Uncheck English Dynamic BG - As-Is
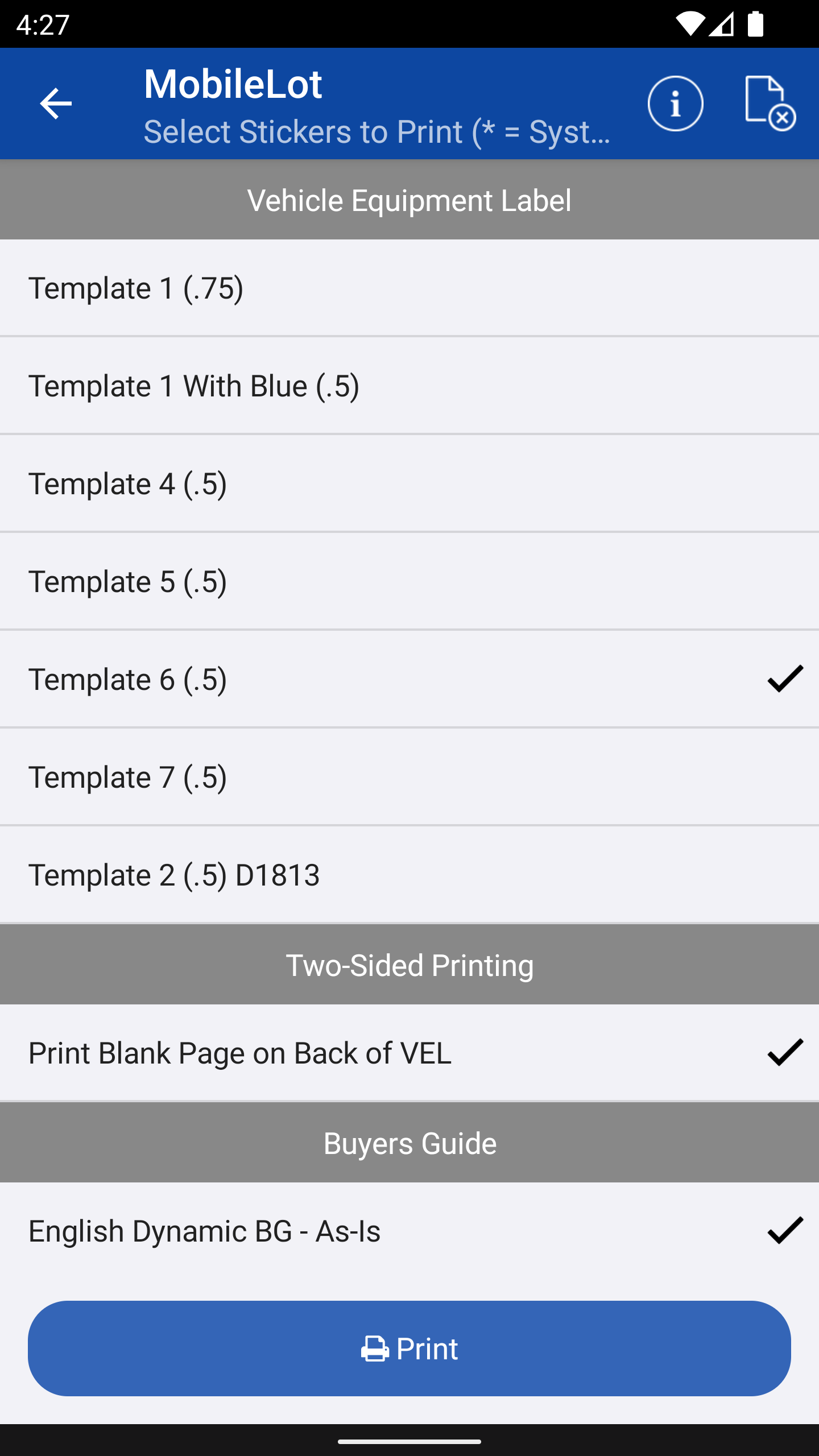Viewport: 819px width, 1456px height. click(409, 1231)
